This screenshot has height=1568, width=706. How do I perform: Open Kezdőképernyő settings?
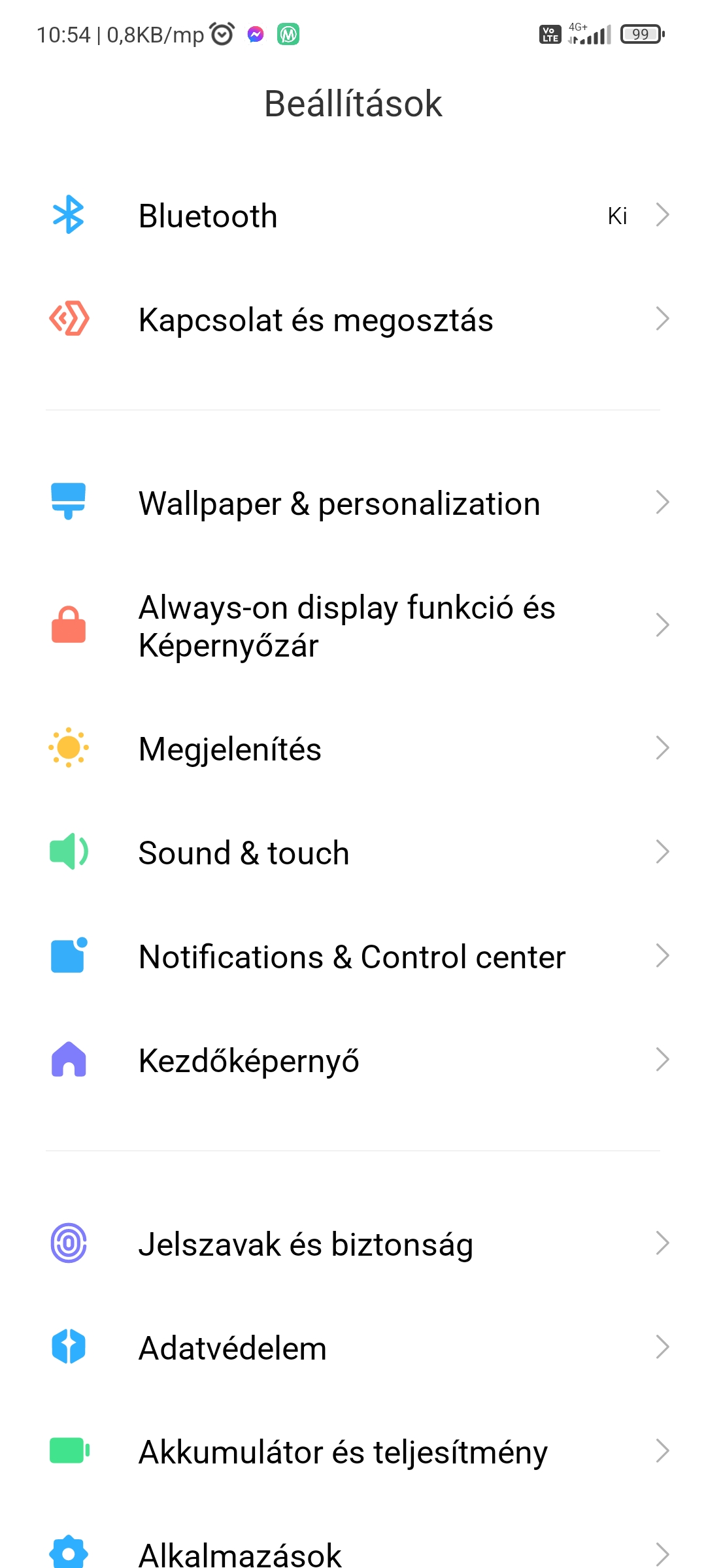click(353, 1060)
